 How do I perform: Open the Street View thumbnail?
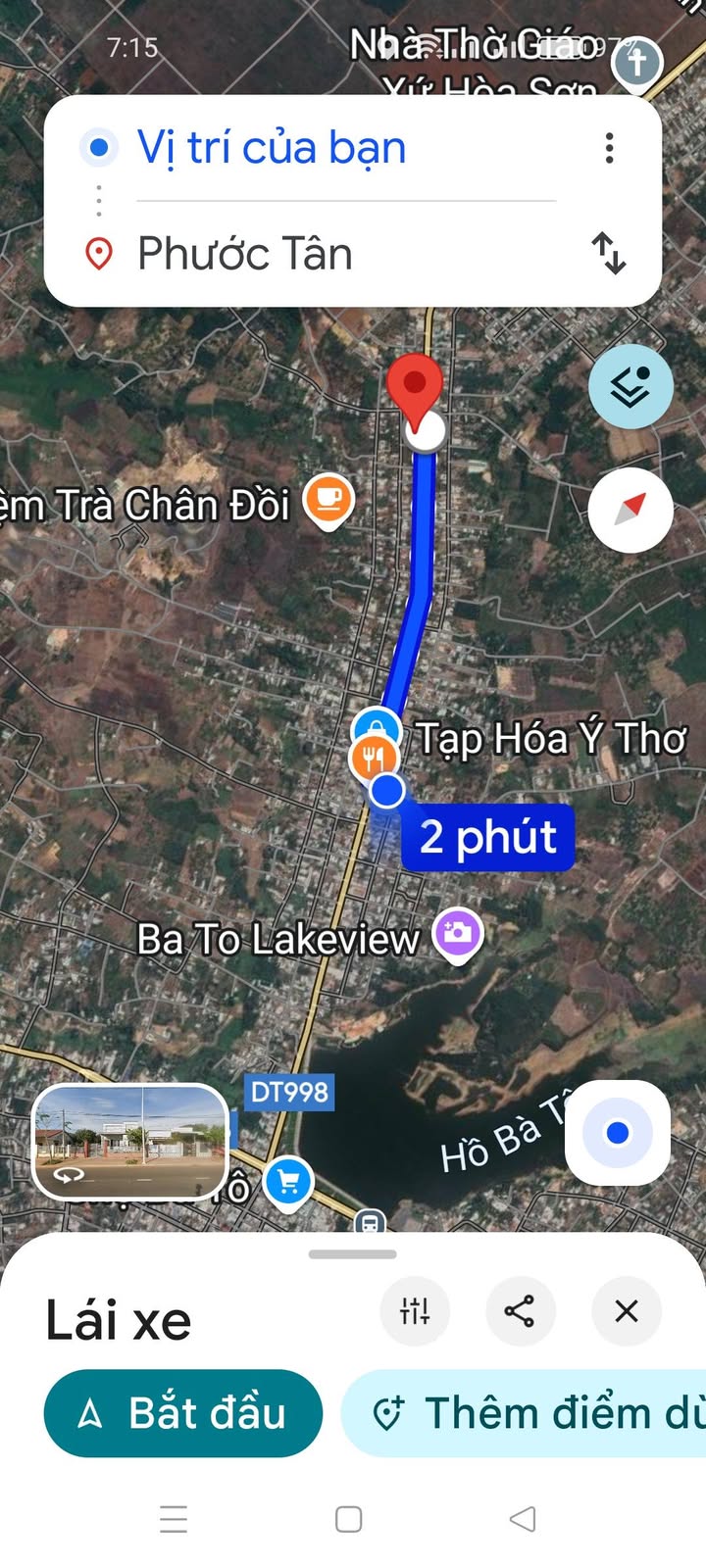(130, 1142)
